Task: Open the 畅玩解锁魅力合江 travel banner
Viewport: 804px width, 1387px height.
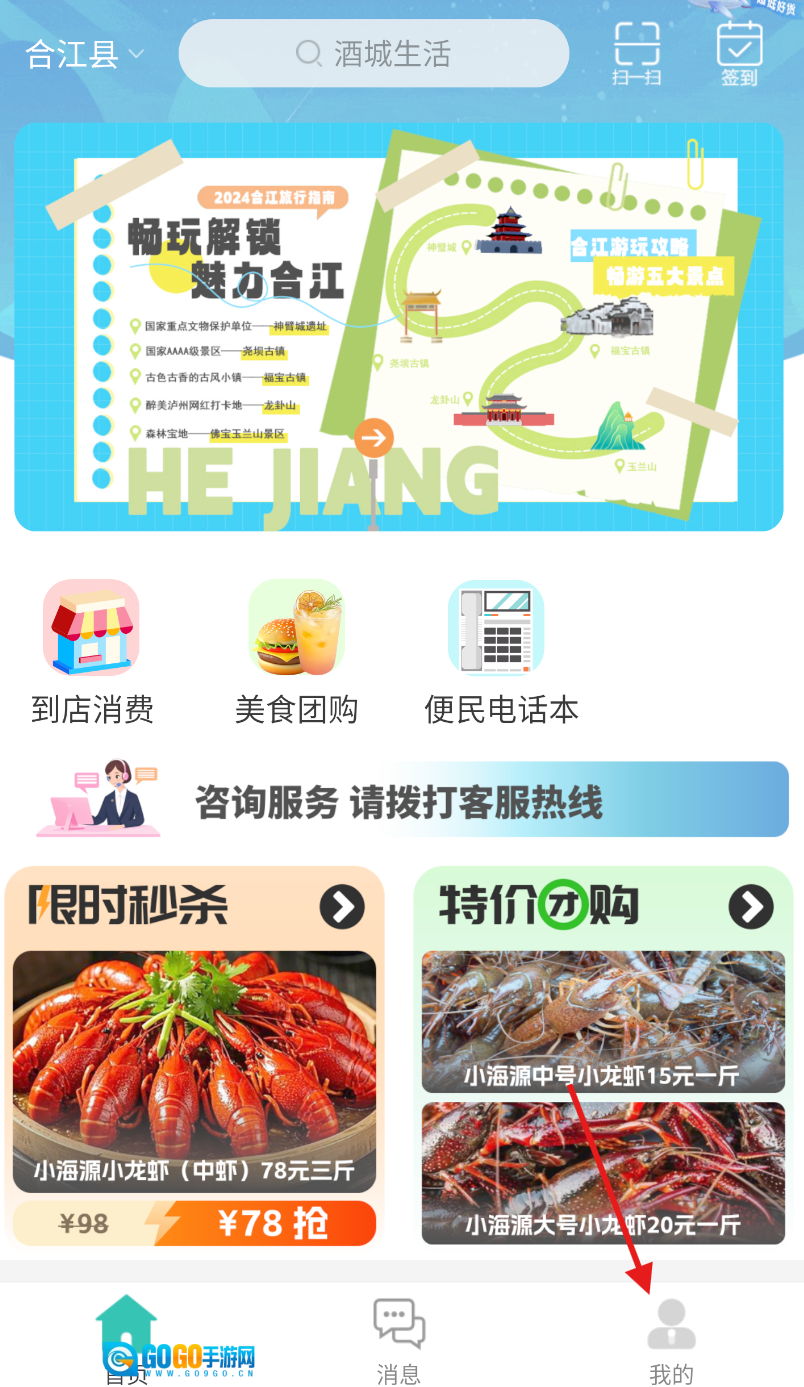Action: pyautogui.click(x=398, y=326)
